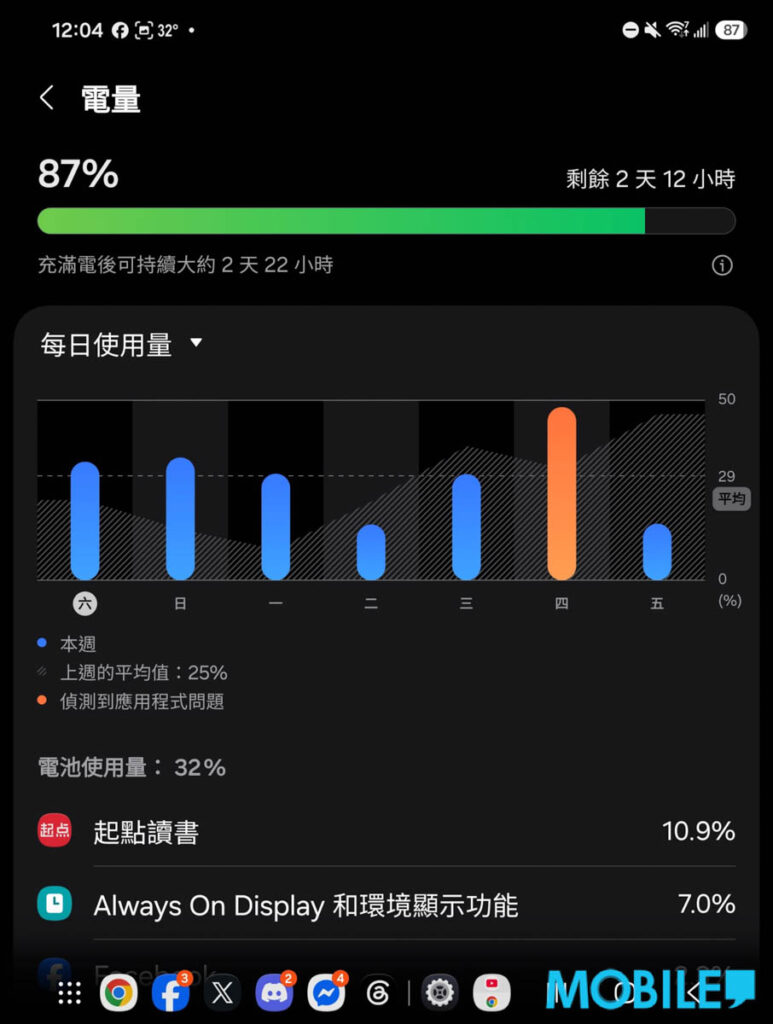Launch X from the taskbar

223,993
